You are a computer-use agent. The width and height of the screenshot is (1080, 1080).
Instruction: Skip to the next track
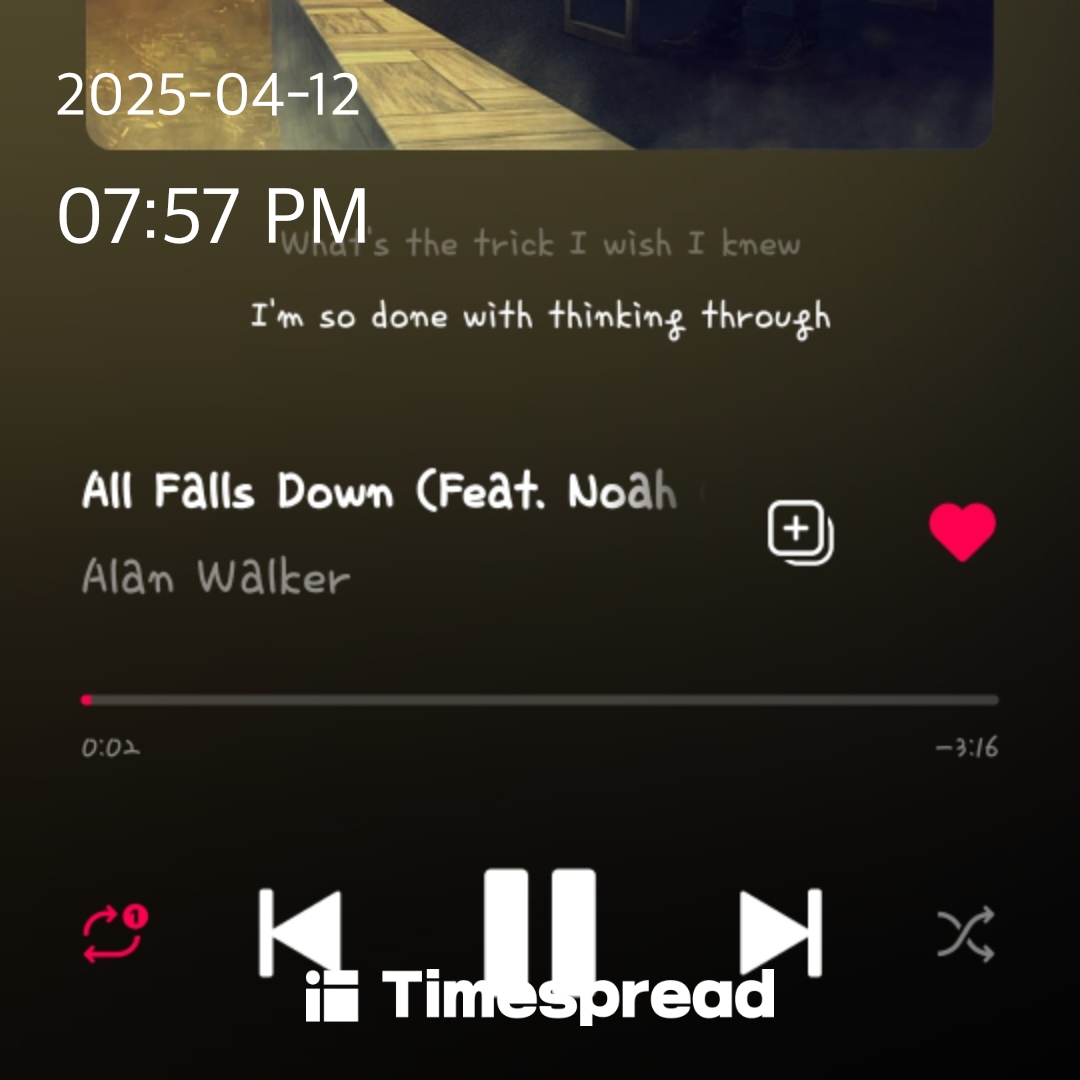pos(781,932)
